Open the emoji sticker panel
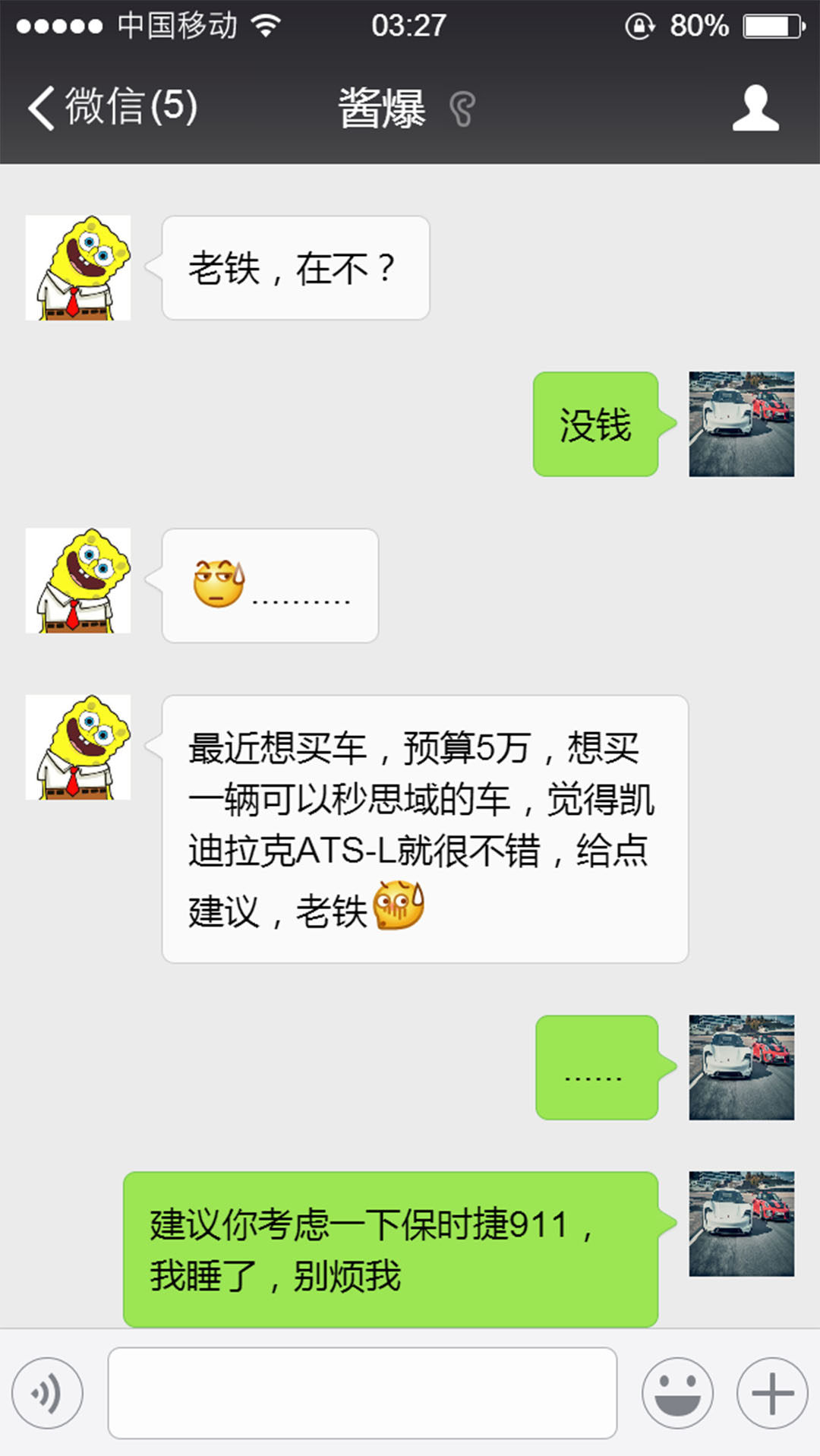The height and width of the screenshot is (1456, 820). tap(677, 1393)
